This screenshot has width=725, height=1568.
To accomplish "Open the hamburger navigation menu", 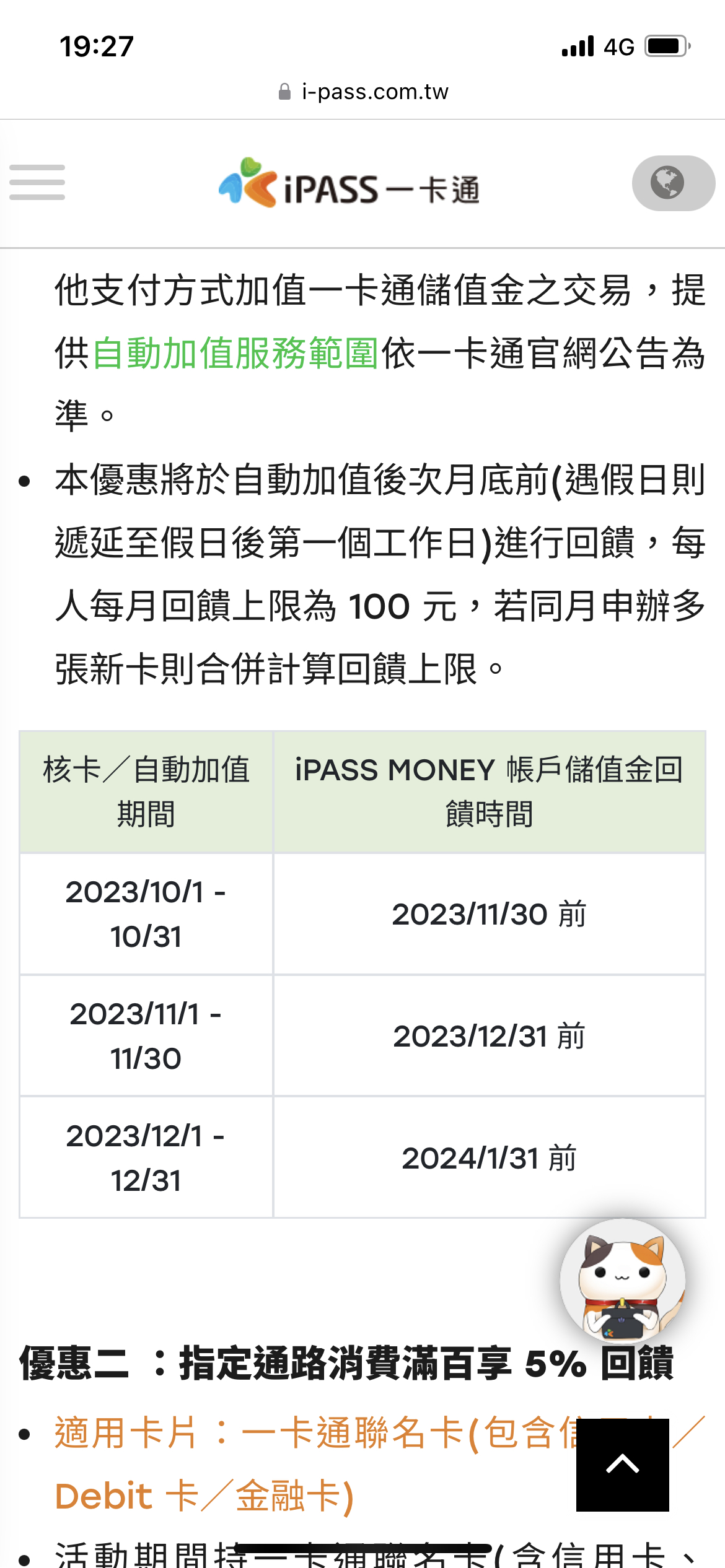I will [x=37, y=183].
